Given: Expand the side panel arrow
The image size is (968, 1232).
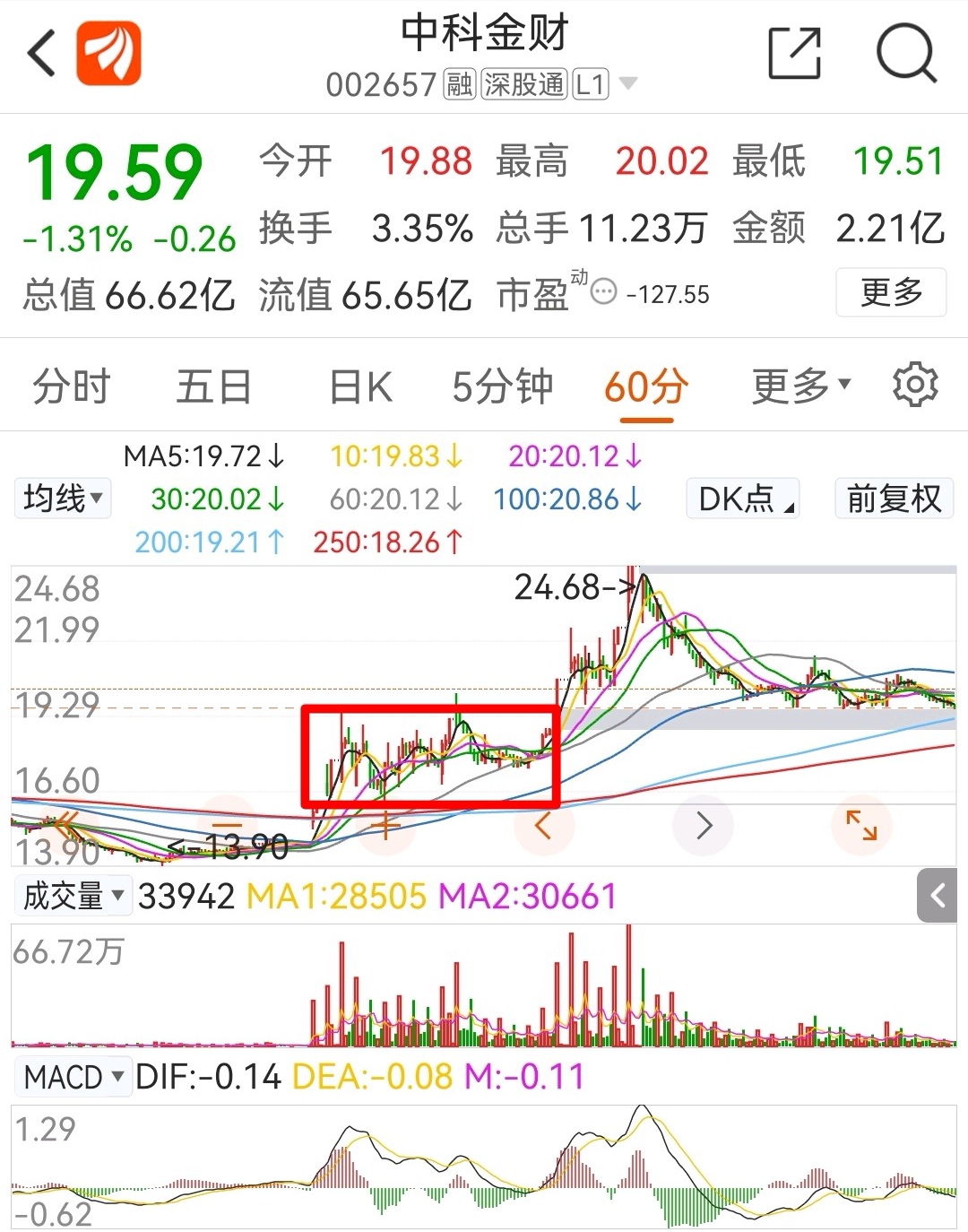Looking at the screenshot, I should coord(938,895).
